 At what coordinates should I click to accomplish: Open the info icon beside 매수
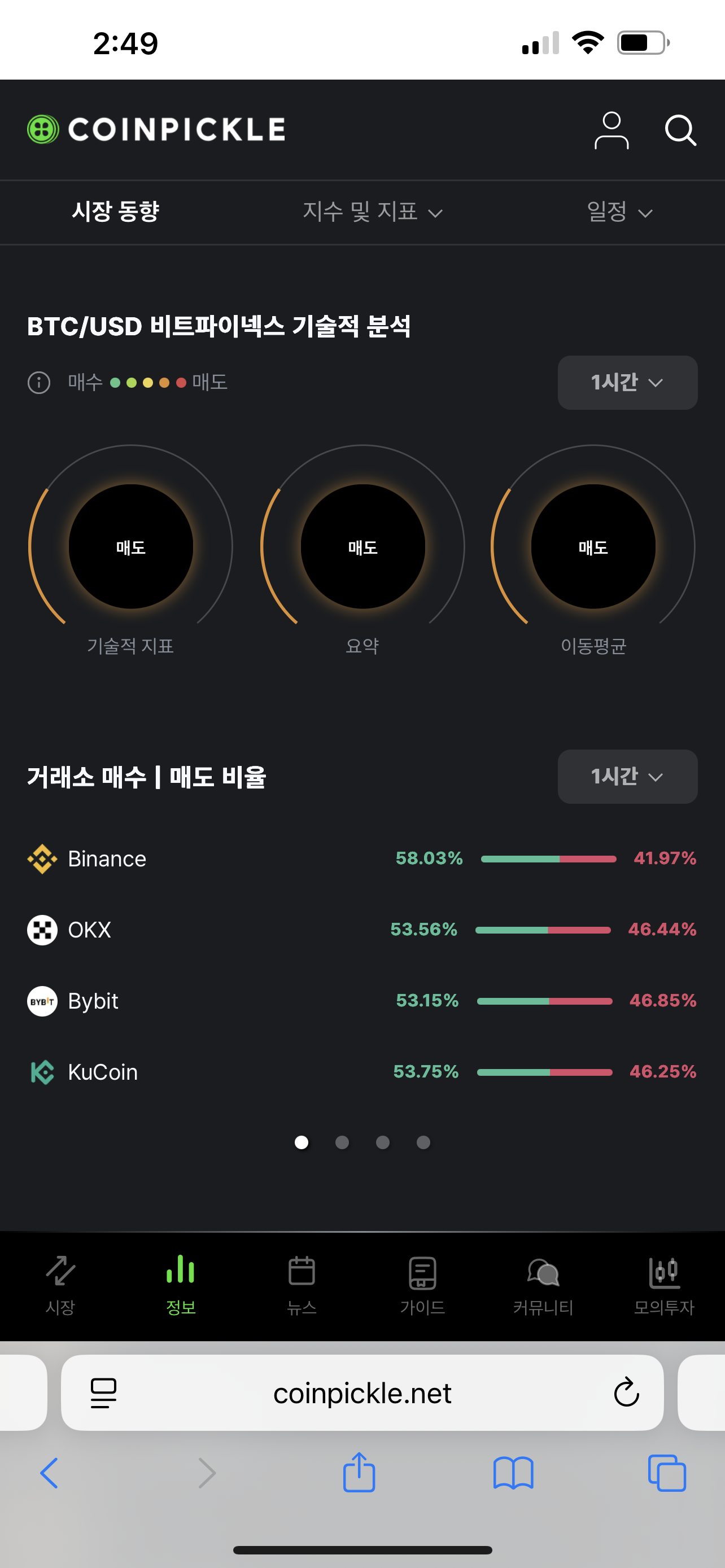click(x=39, y=383)
